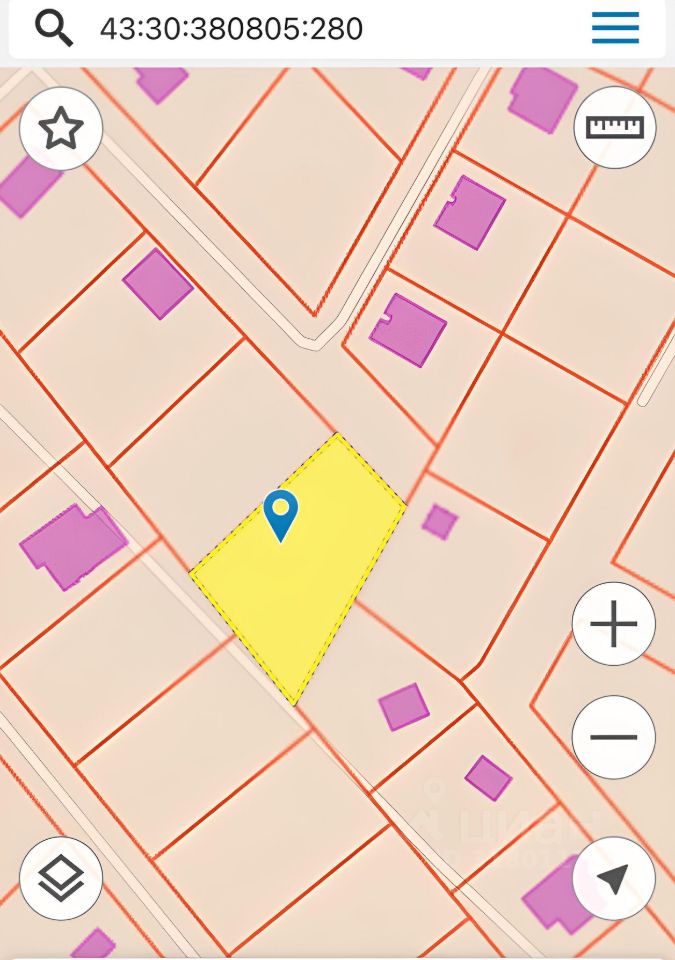Center the map on my location
Viewport: 675px width, 960px height.
(613, 878)
